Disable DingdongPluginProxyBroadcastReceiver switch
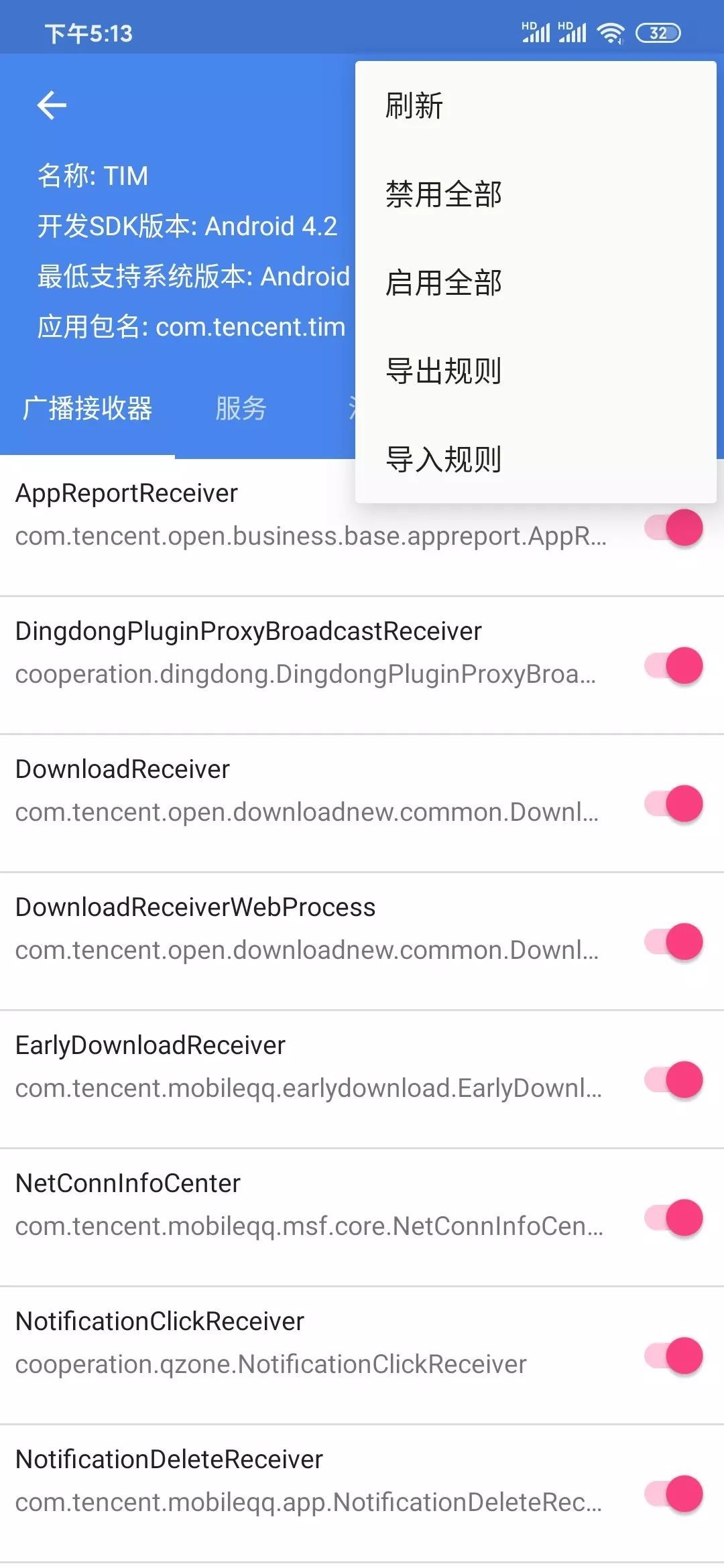 [674, 666]
